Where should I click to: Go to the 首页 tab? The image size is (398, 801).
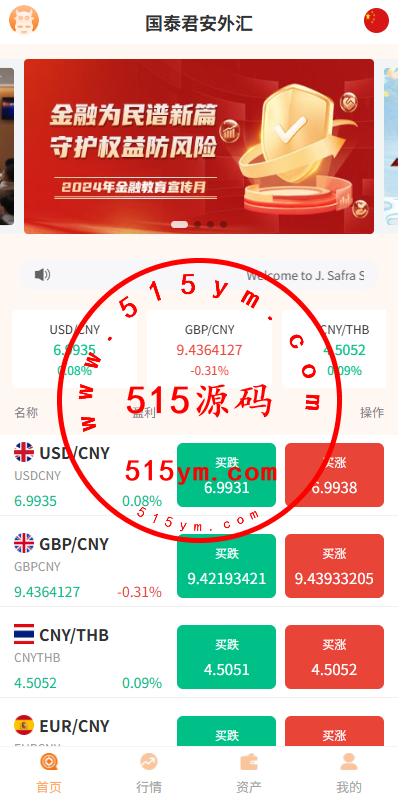point(49,774)
